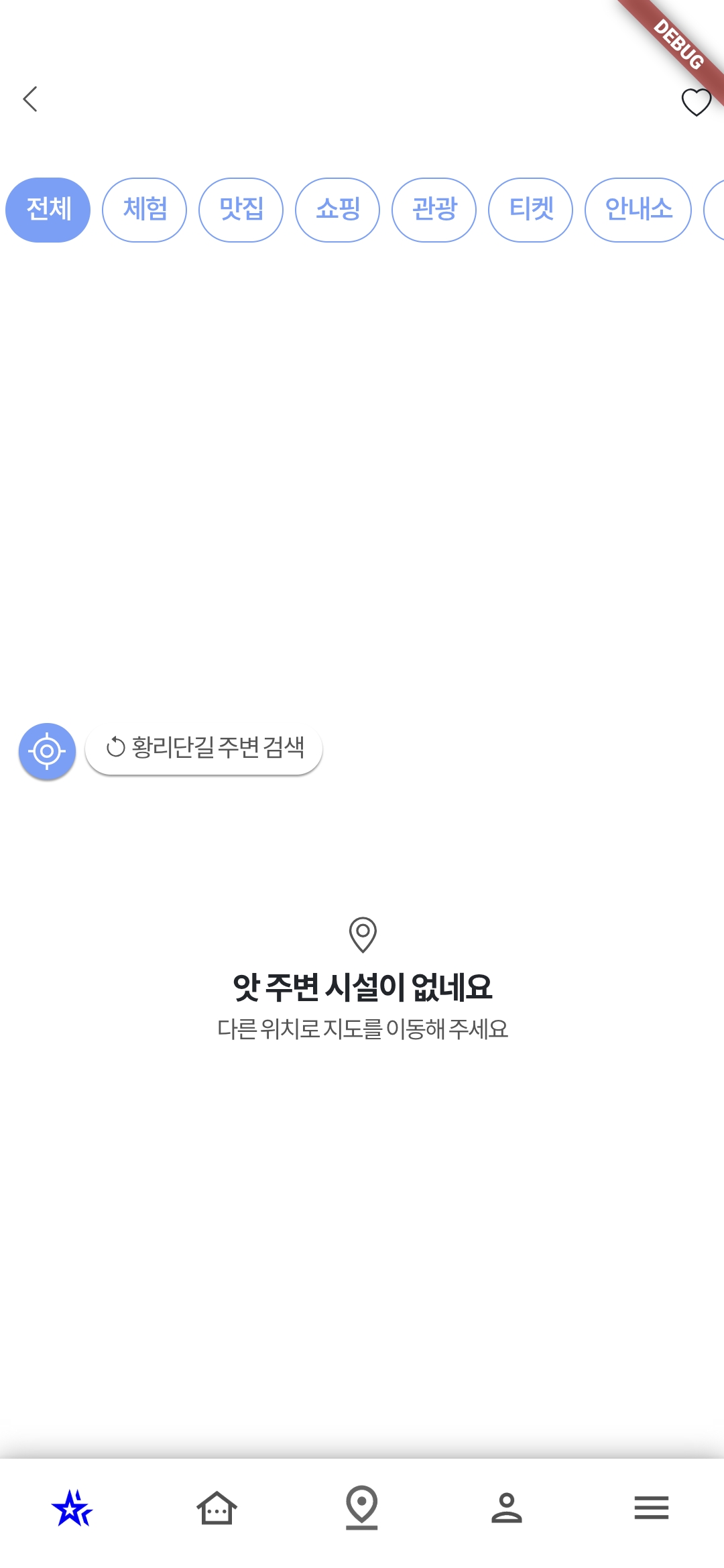
Task: Filter by the 체험 chip
Action: pos(145,210)
